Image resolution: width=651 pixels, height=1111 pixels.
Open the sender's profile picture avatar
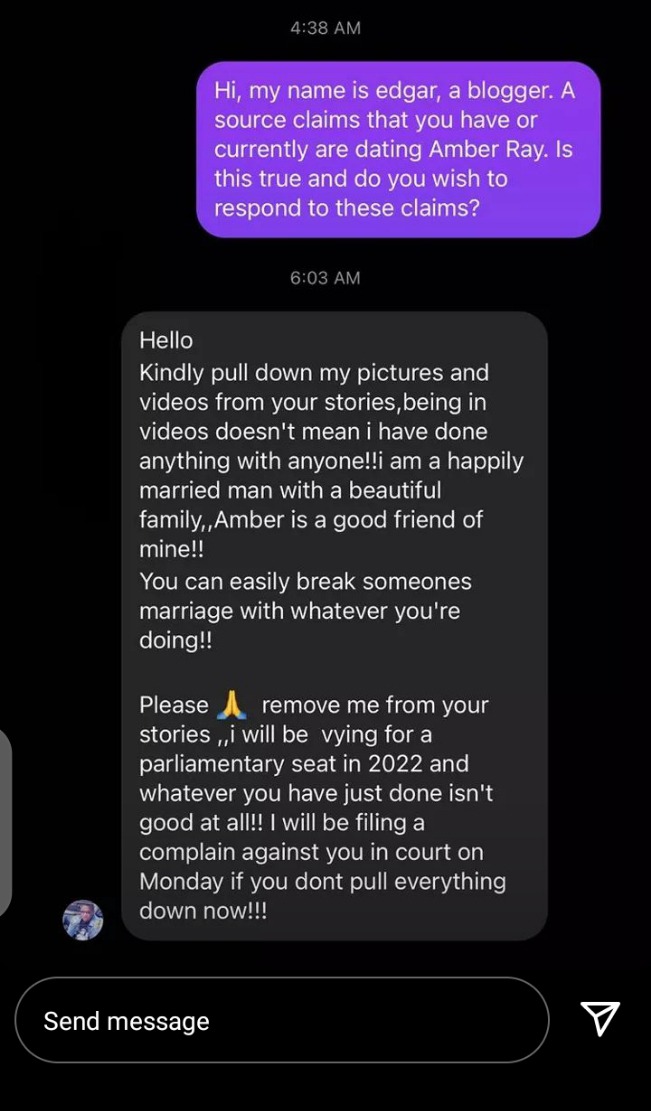click(83, 920)
